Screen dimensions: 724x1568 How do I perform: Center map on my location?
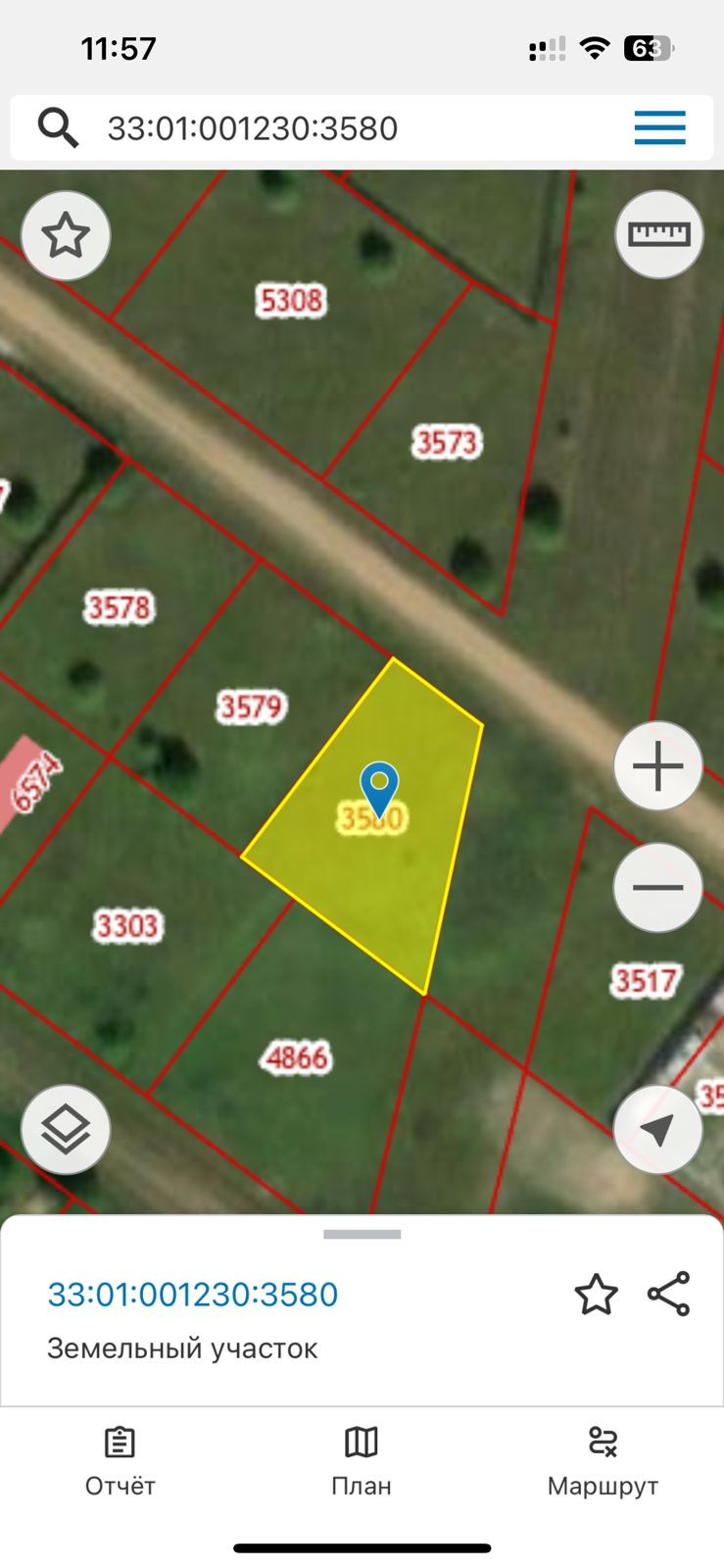pos(657,1130)
